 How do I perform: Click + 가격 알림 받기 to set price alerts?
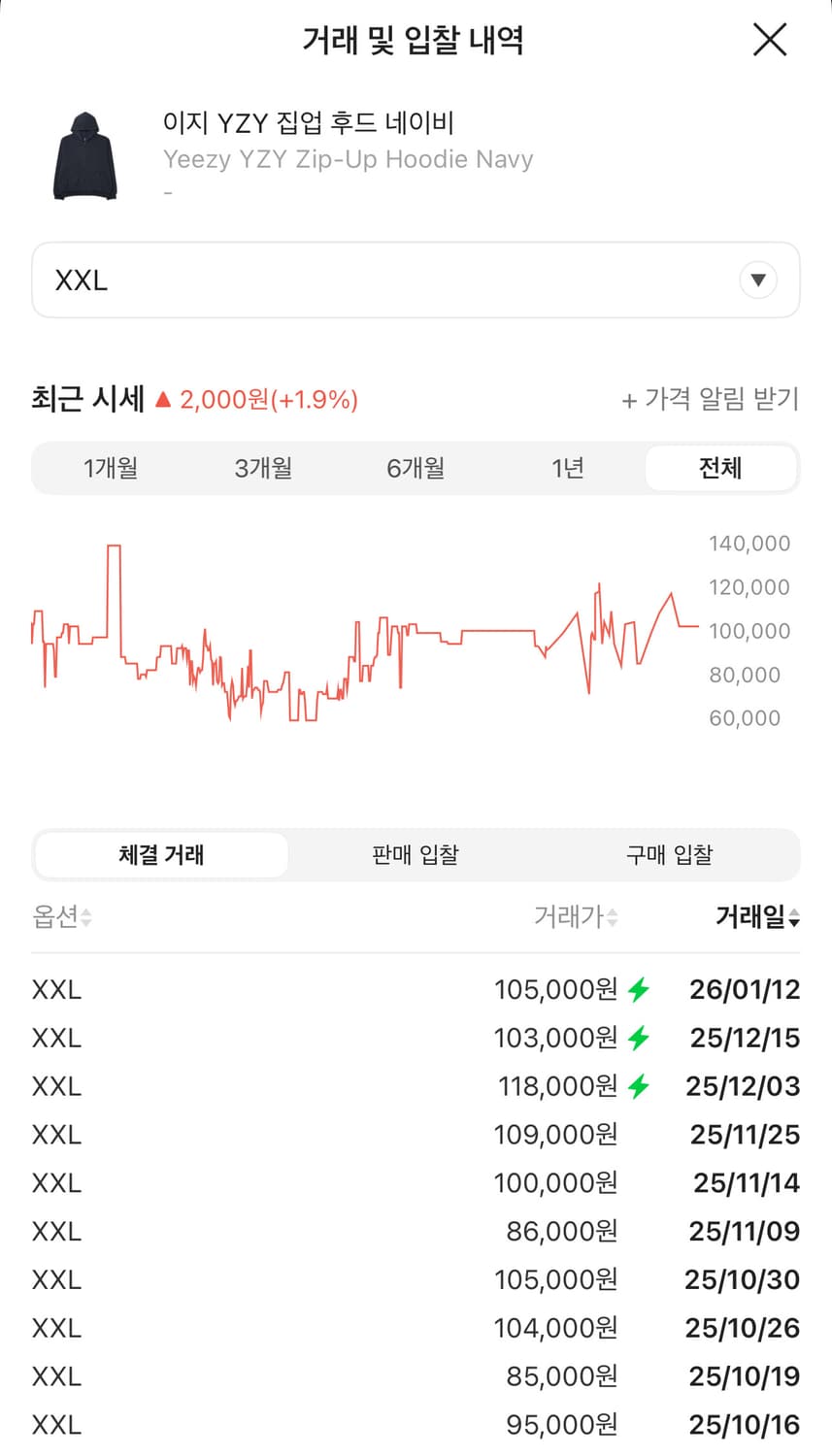point(711,400)
